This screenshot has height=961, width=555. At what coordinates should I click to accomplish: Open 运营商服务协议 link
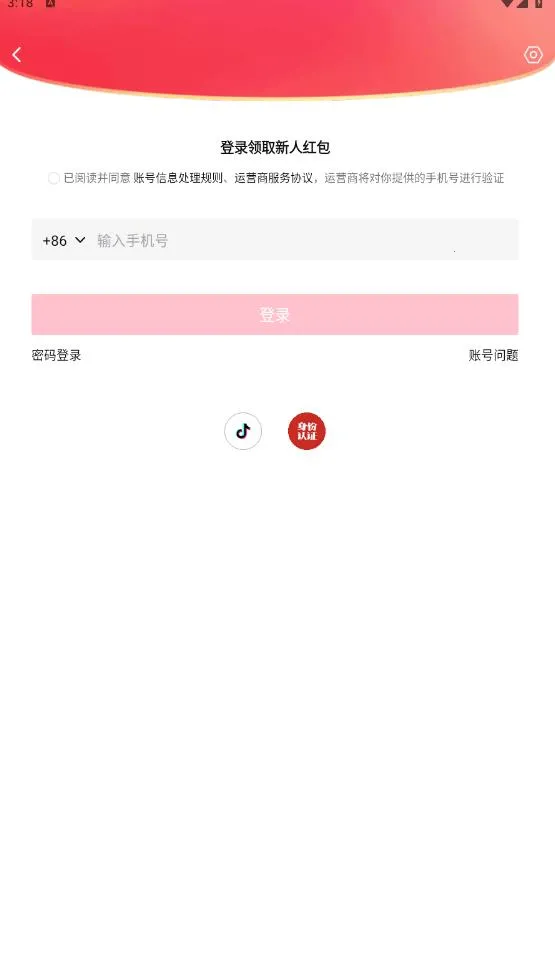(273, 178)
